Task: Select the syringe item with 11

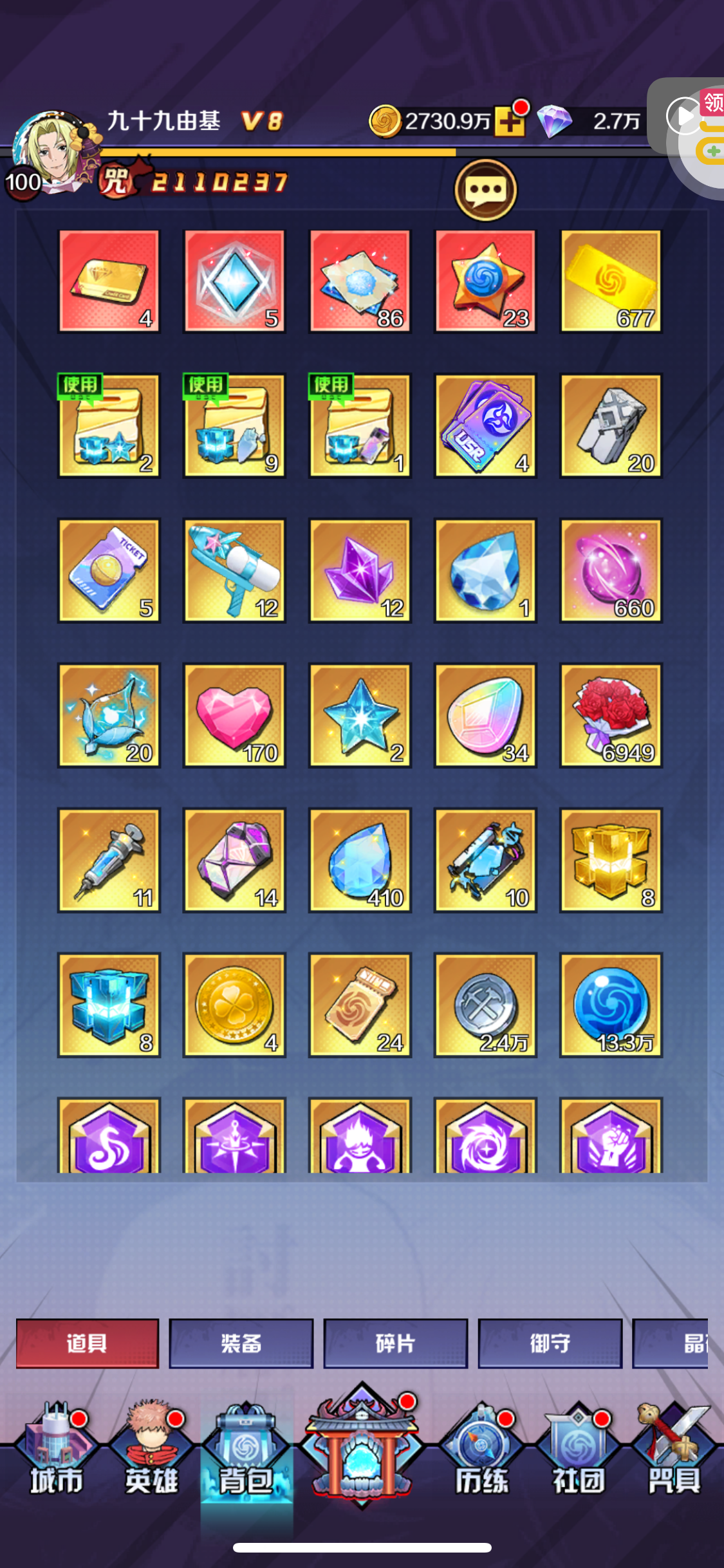Action: click(x=109, y=860)
